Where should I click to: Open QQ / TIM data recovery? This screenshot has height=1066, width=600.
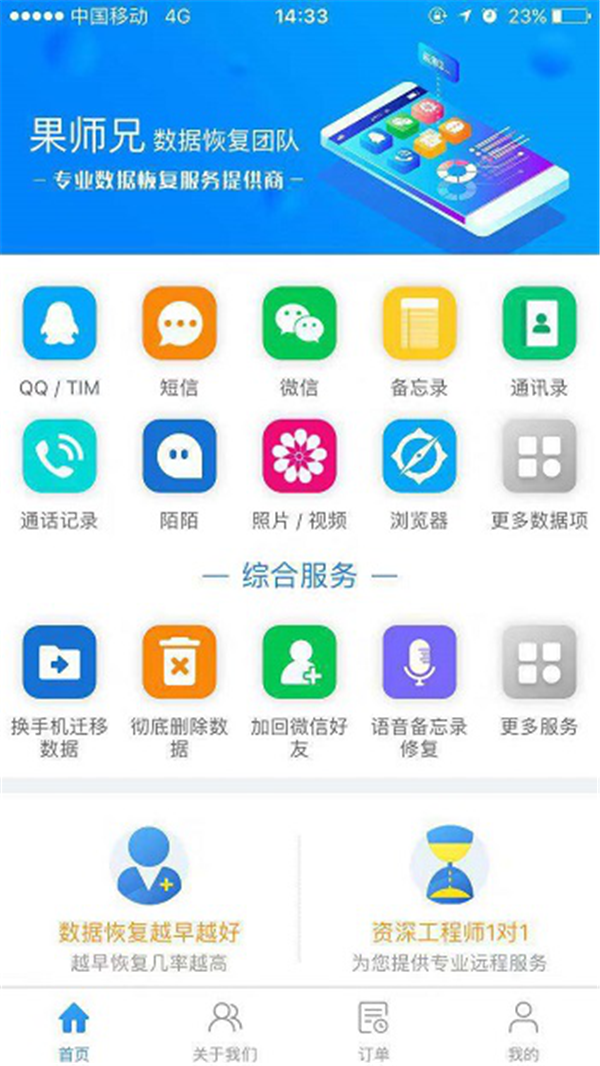click(59, 323)
